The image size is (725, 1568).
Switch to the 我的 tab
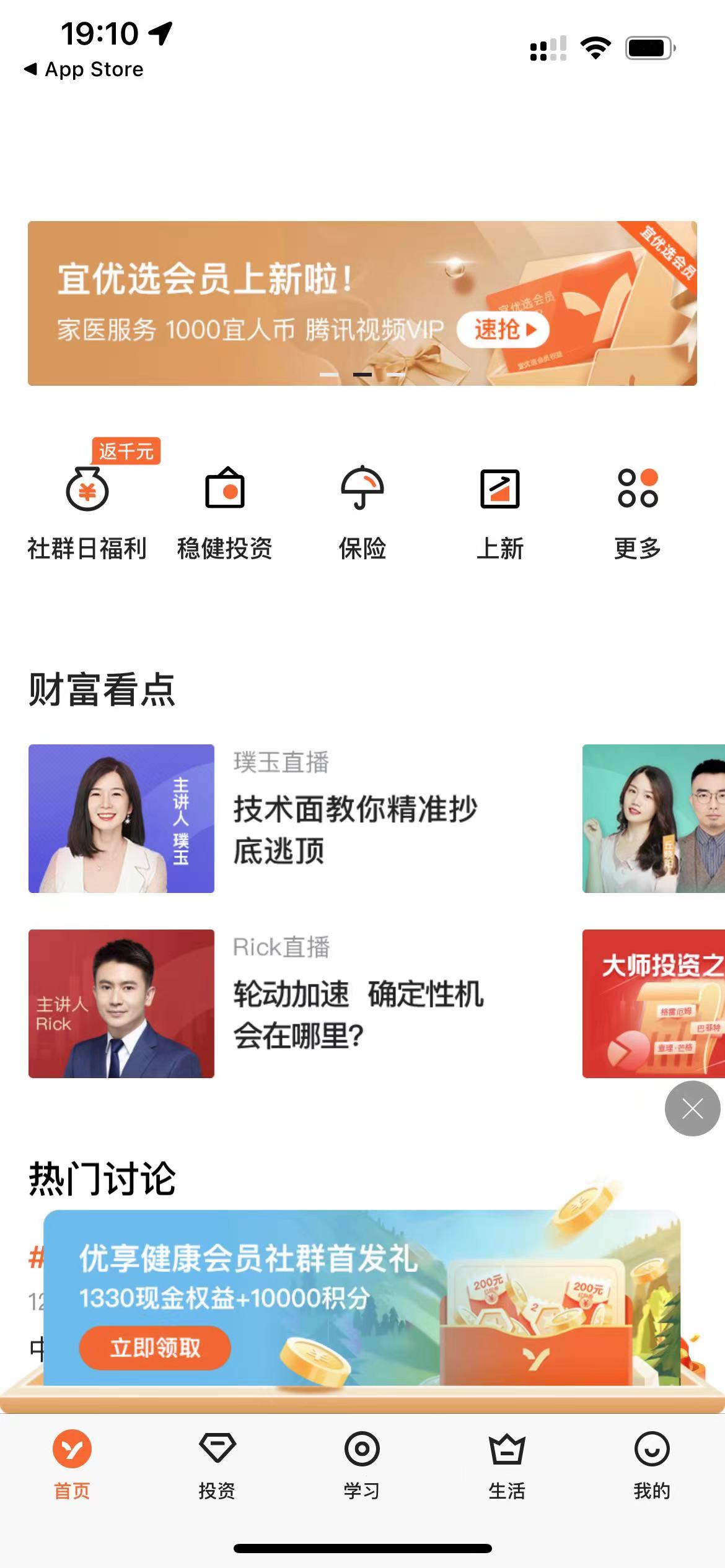pos(652,1465)
